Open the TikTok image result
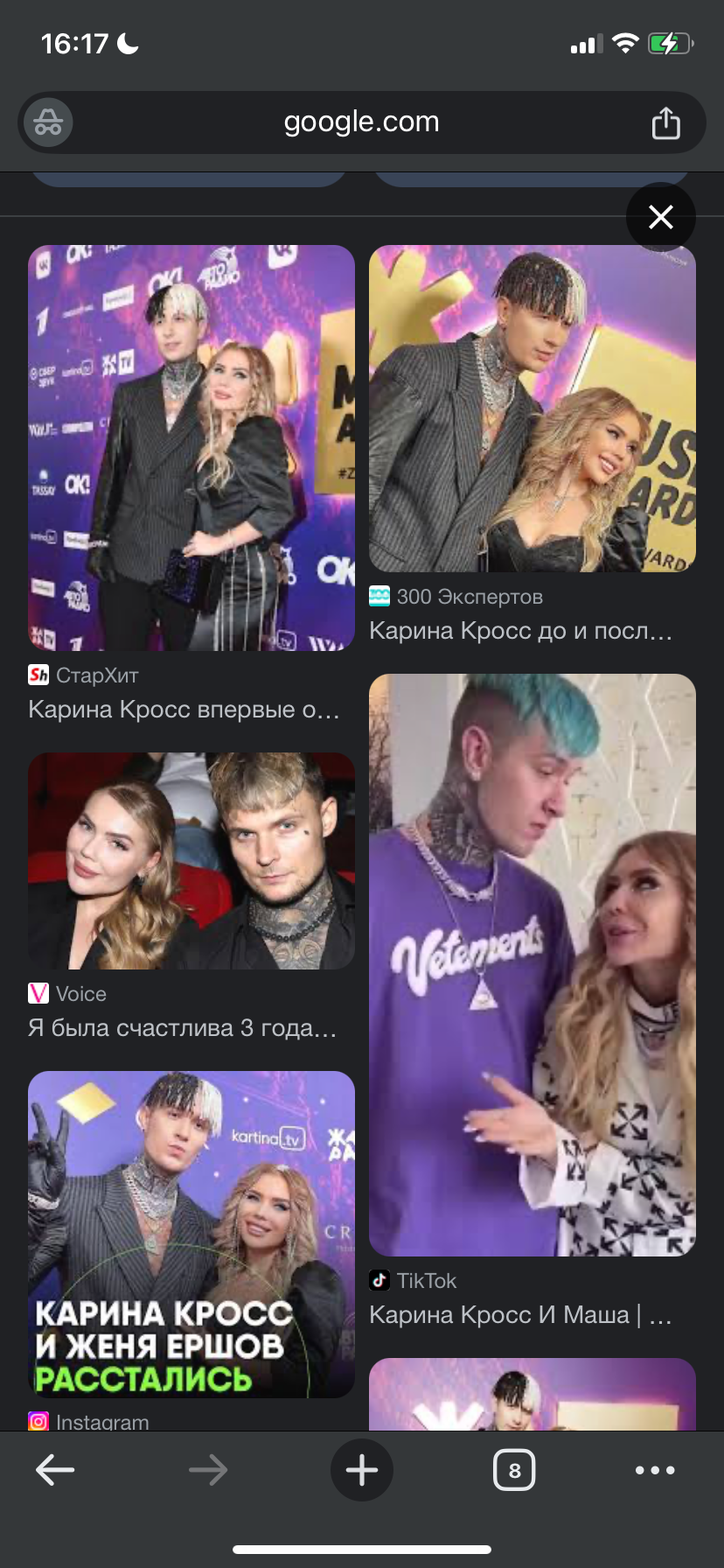724x1568 pixels. (x=532, y=964)
